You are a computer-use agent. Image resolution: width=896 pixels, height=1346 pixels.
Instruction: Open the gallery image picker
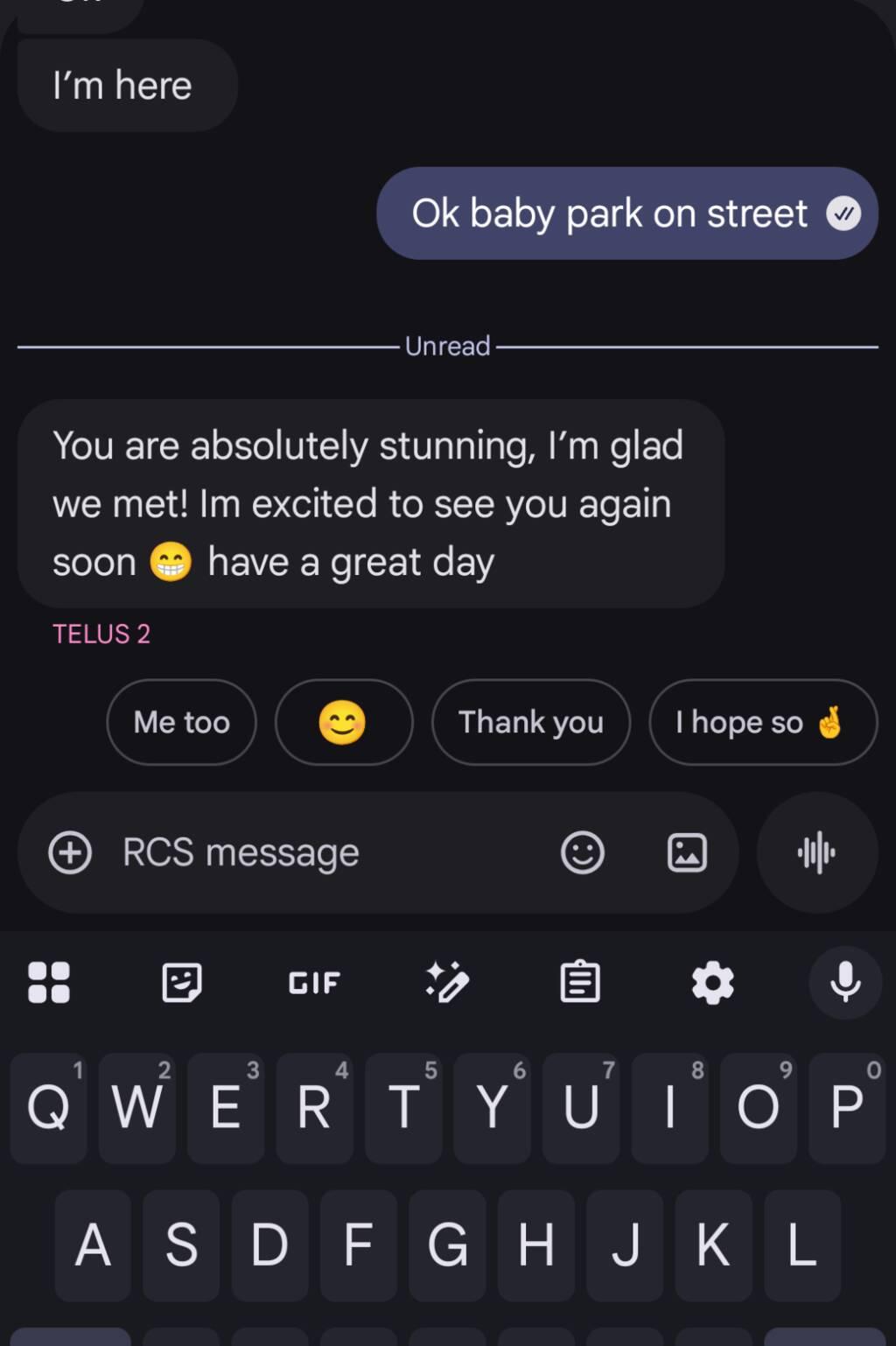click(687, 852)
